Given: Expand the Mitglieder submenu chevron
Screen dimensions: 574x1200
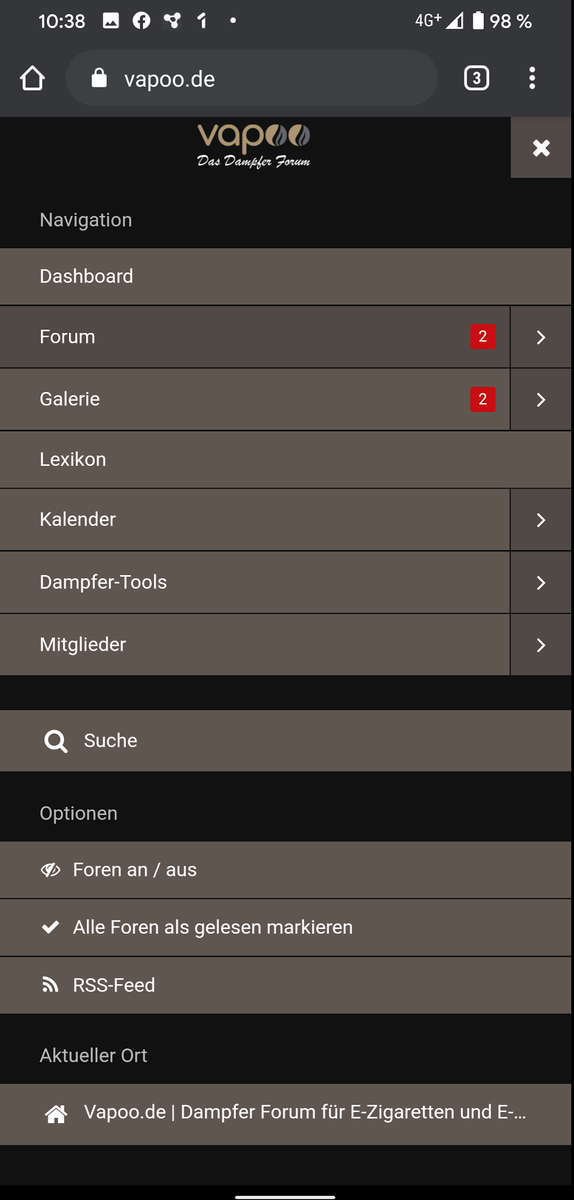Looking at the screenshot, I should (x=541, y=645).
